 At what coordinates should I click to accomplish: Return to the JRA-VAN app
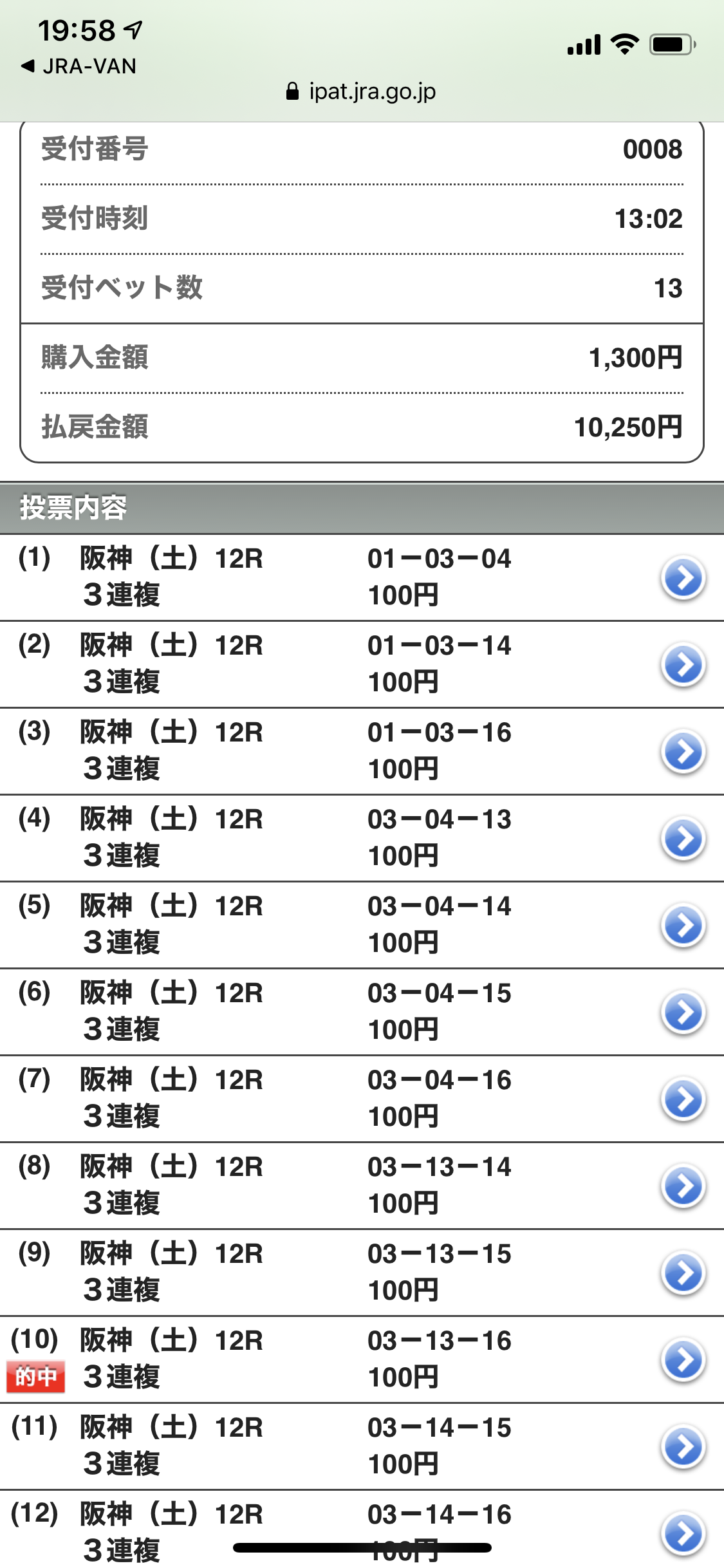pyautogui.click(x=79, y=66)
